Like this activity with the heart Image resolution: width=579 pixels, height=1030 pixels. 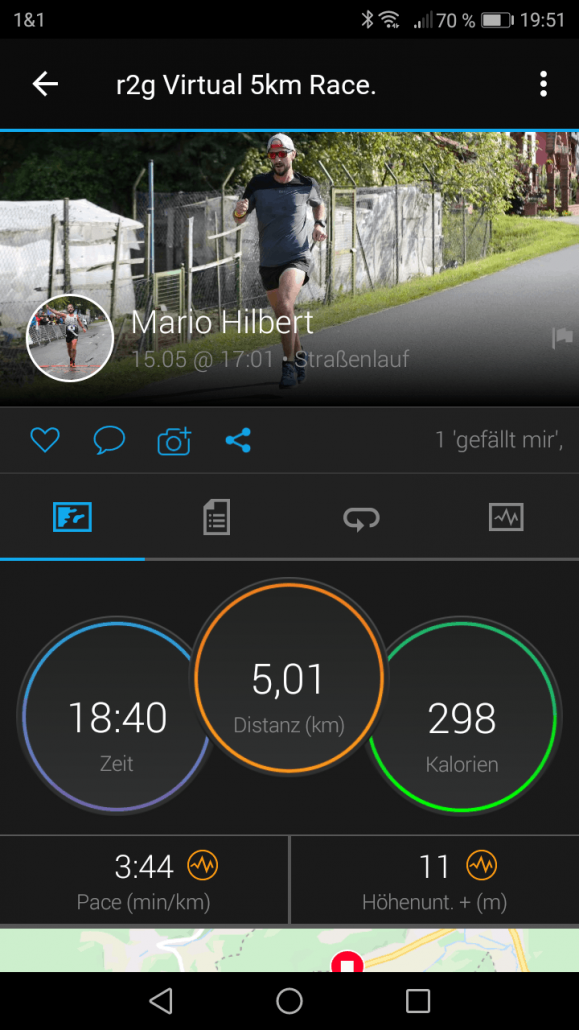pos(45,439)
